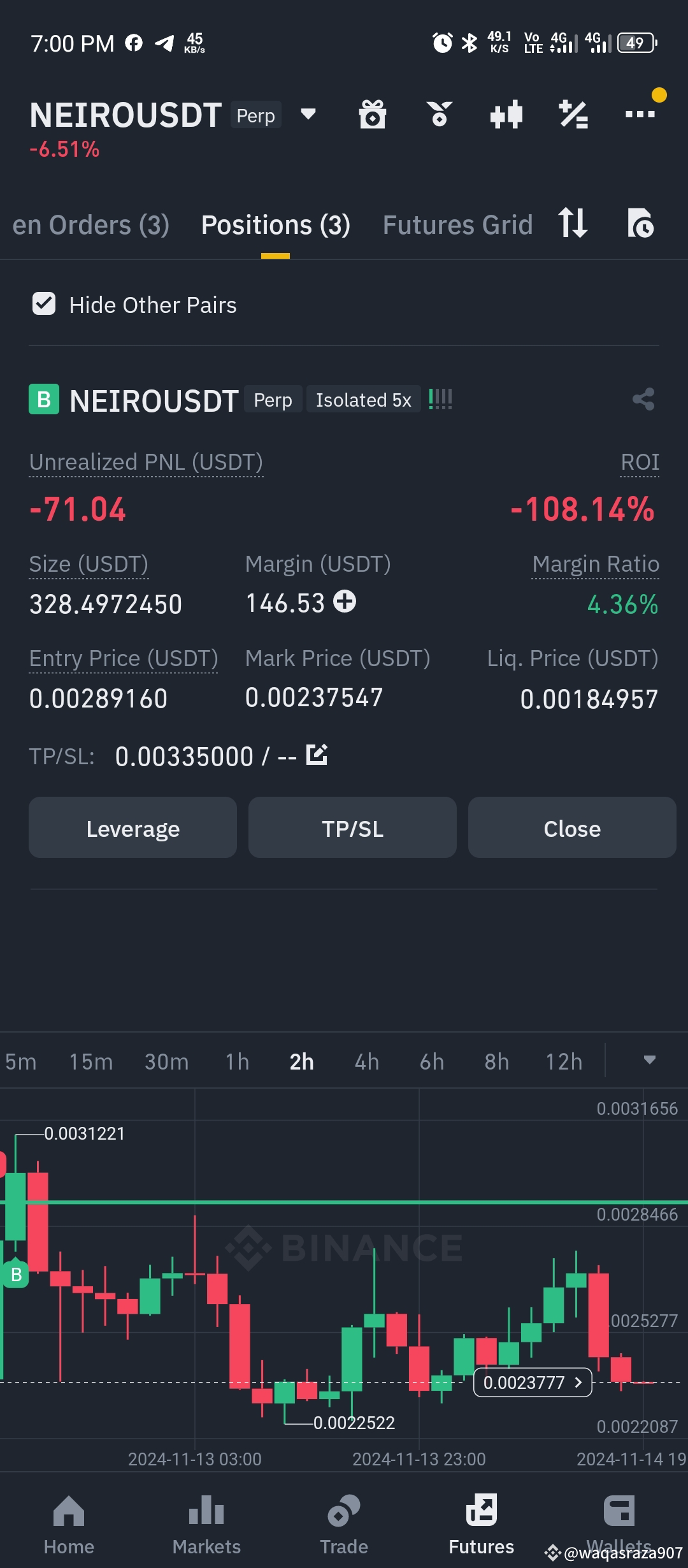Open the transfer funds icon
This screenshot has height=1568, width=688.
pos(571,224)
